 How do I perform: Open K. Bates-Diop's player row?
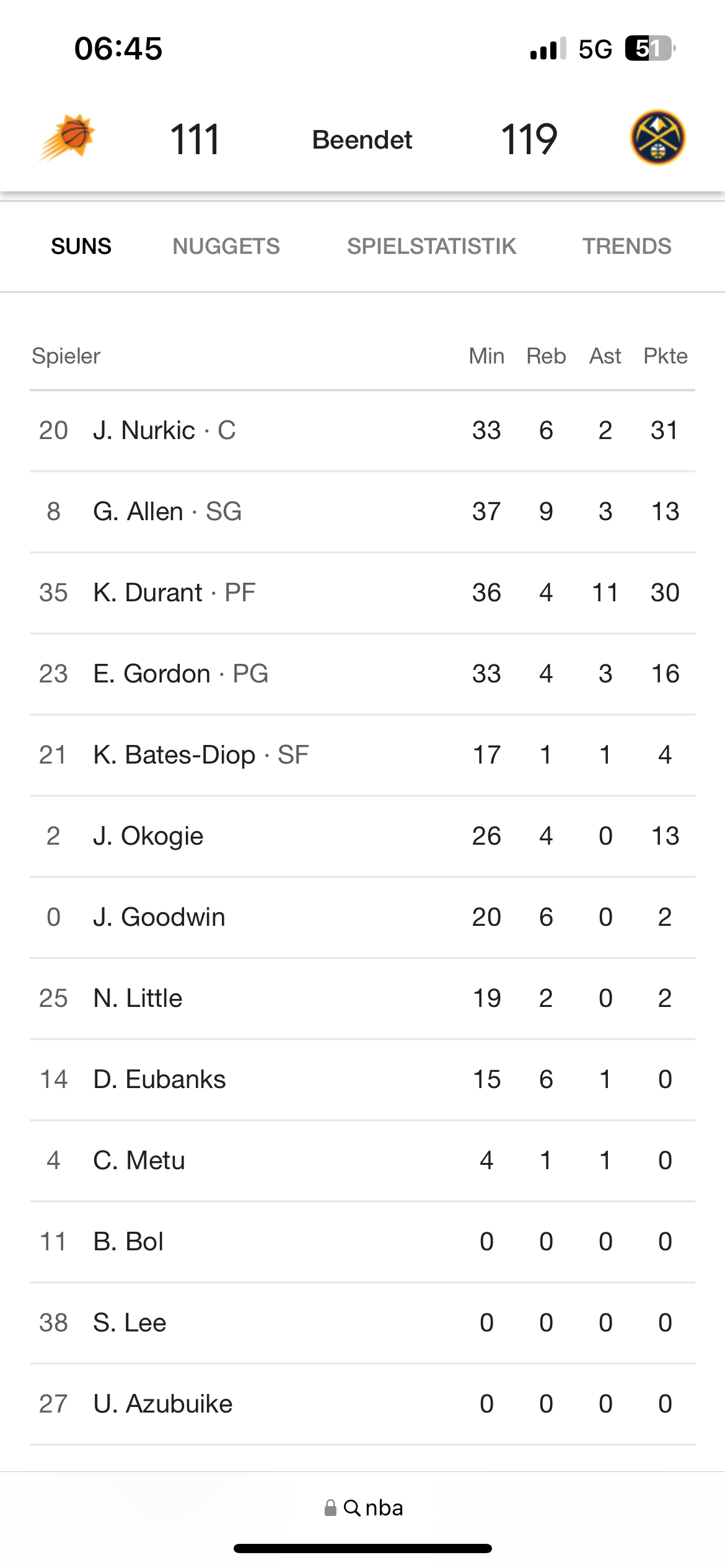[x=362, y=756]
